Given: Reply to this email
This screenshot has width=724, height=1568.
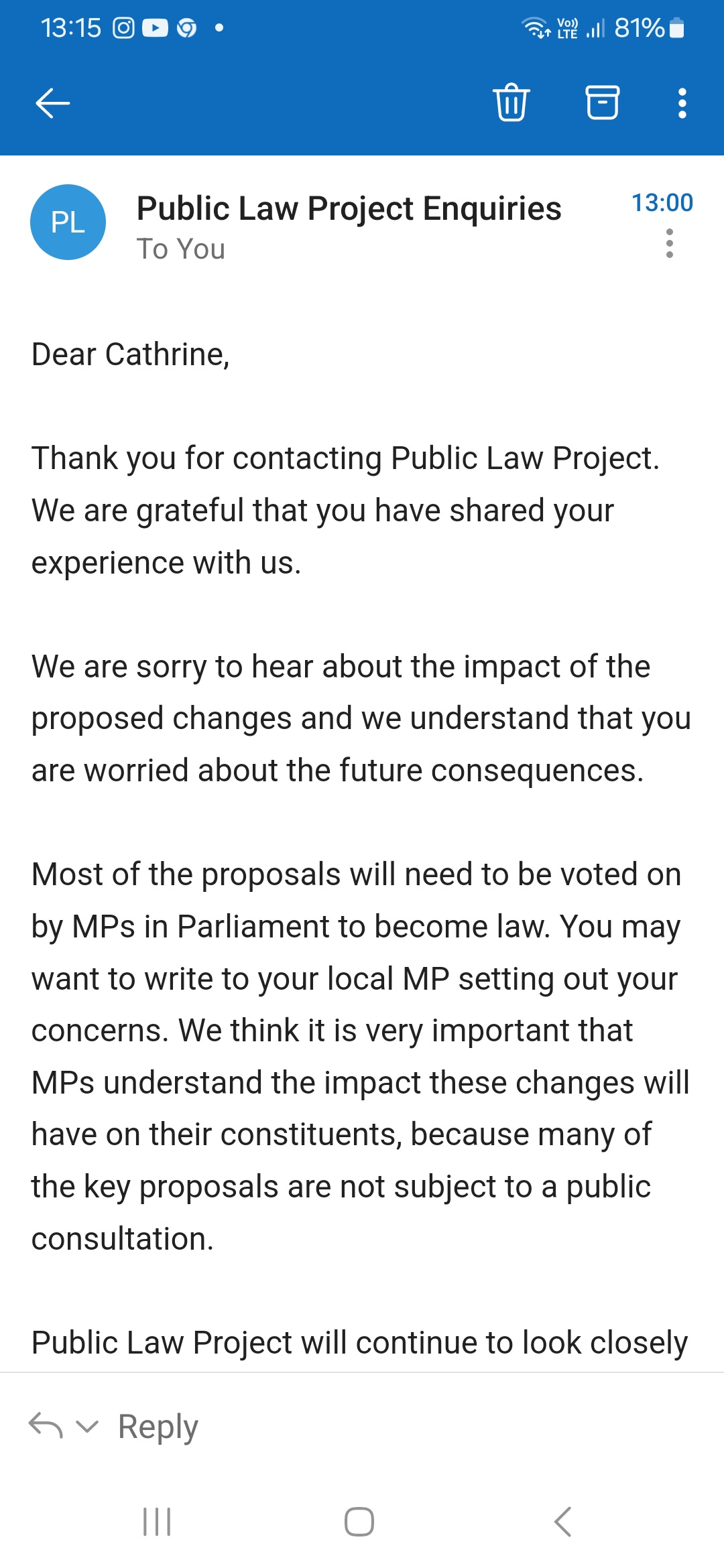Looking at the screenshot, I should point(158,1426).
